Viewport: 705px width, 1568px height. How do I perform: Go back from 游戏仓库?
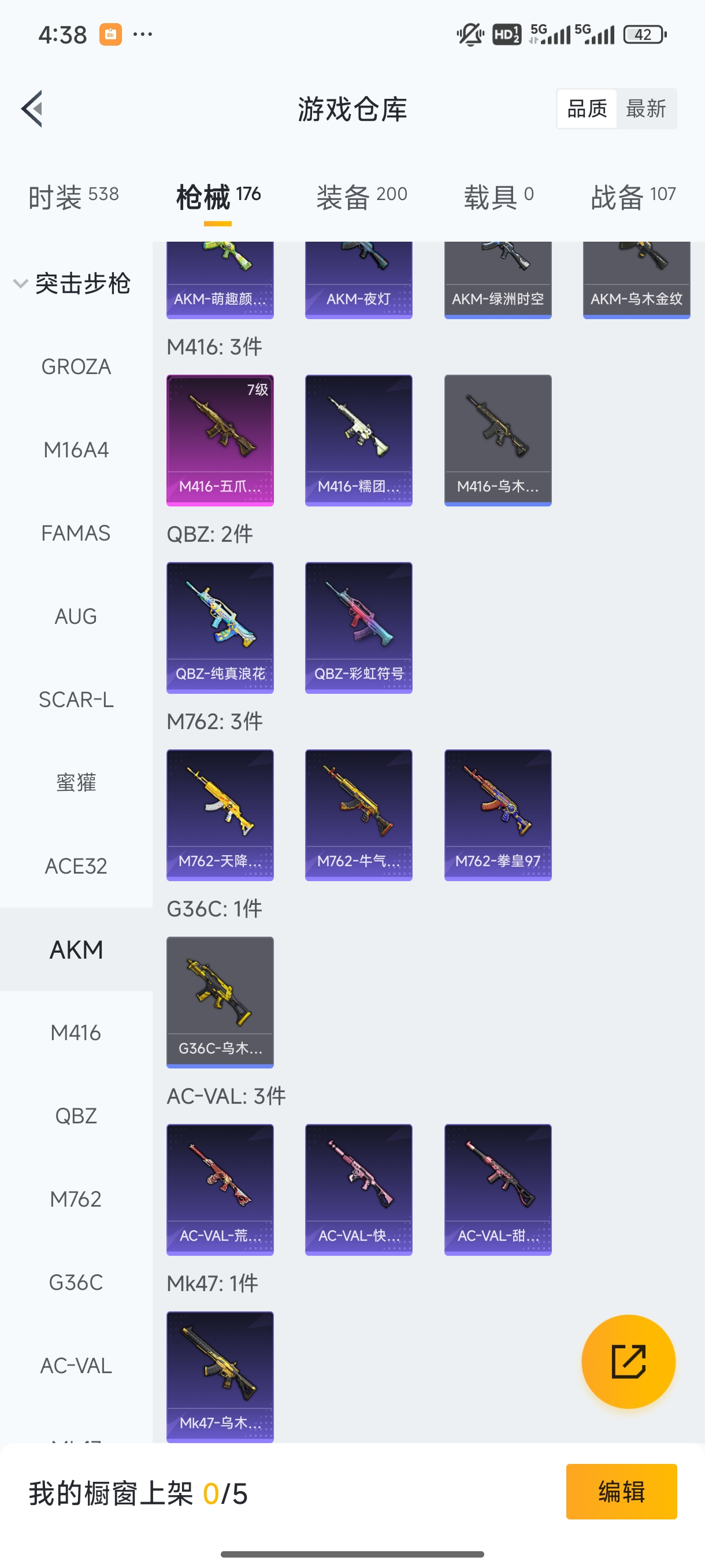point(32,109)
